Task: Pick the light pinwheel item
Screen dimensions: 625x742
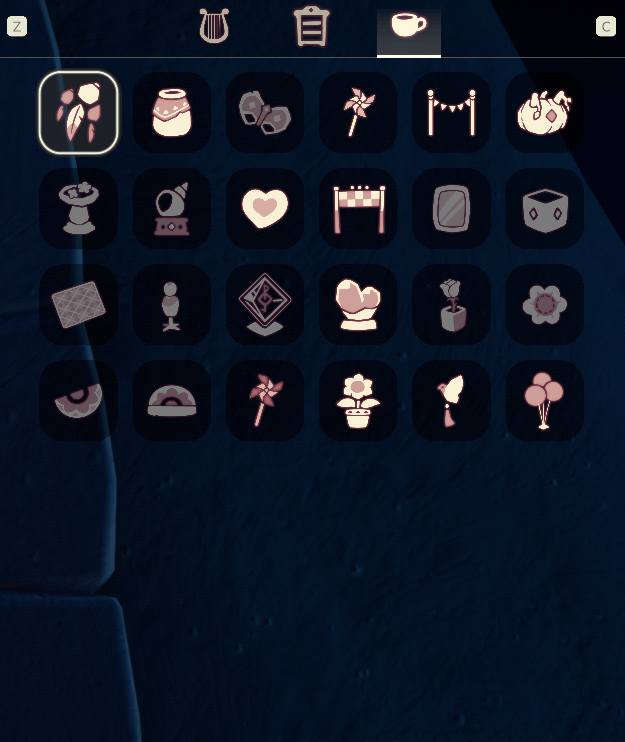Action: click(x=358, y=112)
